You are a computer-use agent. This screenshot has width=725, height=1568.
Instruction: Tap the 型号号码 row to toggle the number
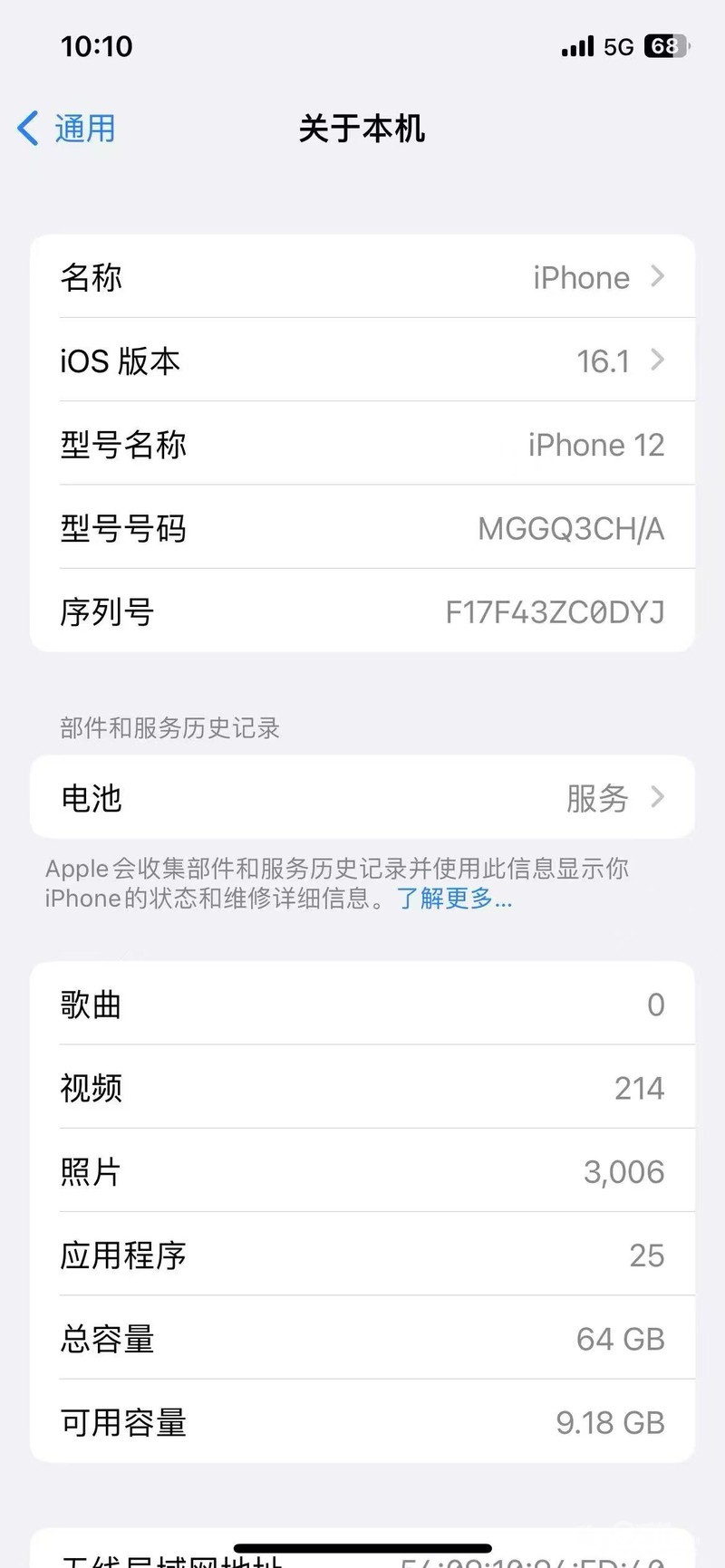(x=362, y=528)
